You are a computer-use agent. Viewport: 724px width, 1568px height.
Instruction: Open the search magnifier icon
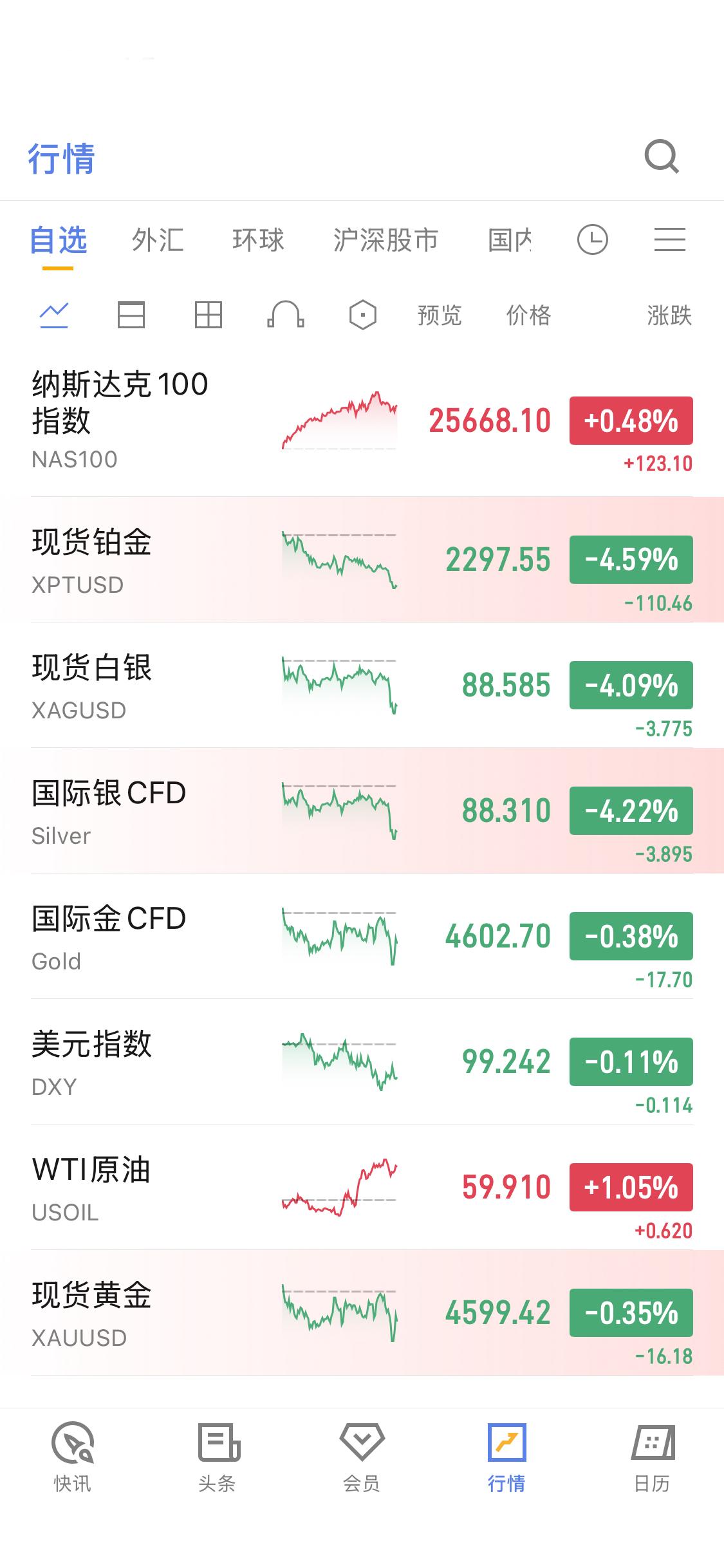click(662, 157)
